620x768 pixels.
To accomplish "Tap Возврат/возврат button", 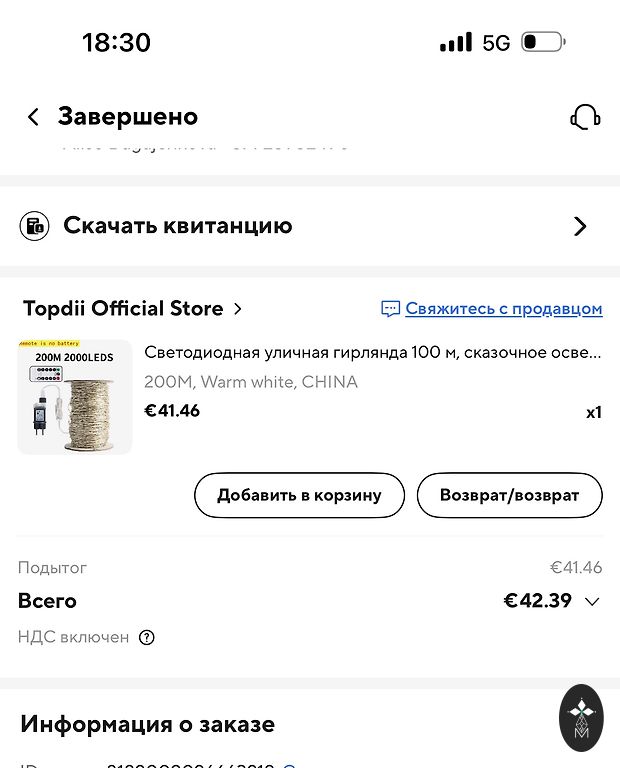I will coord(509,496).
